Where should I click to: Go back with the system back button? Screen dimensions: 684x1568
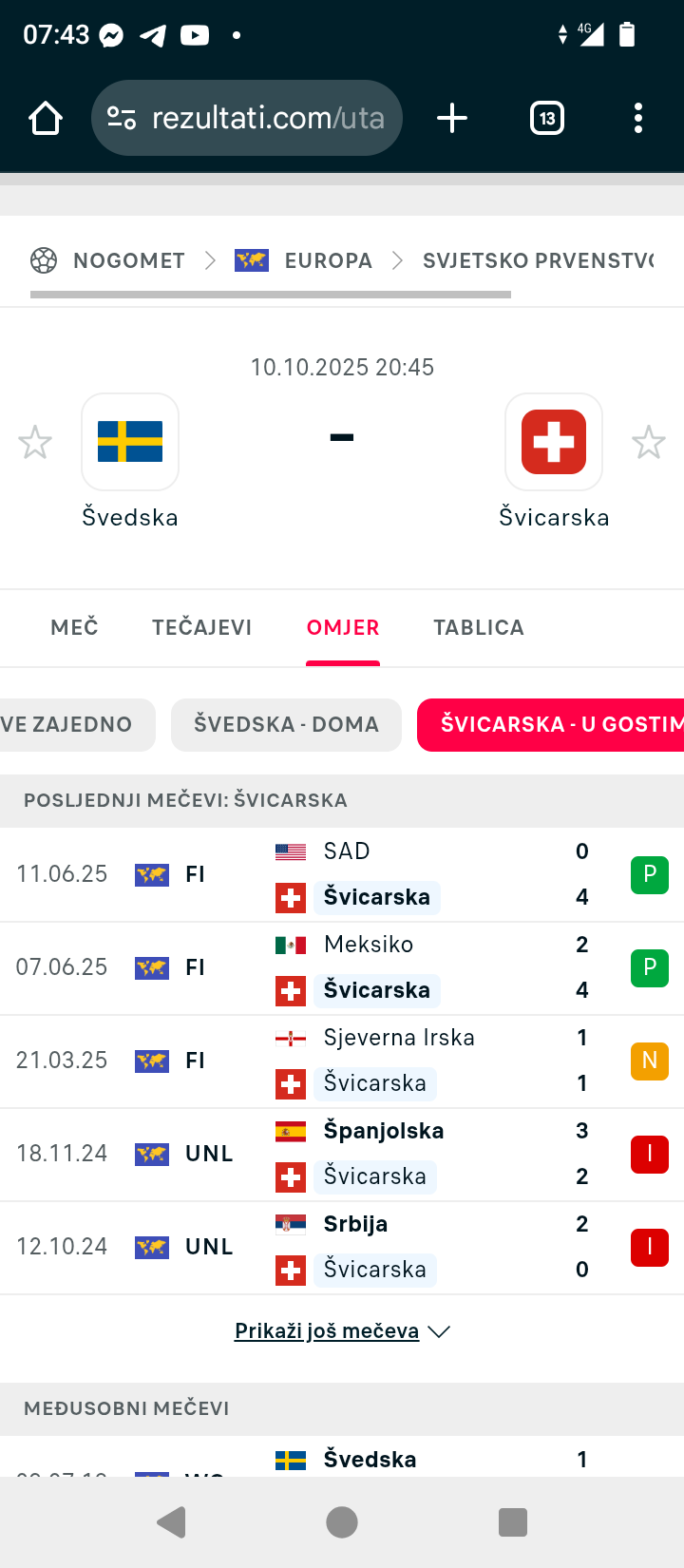(171, 1521)
